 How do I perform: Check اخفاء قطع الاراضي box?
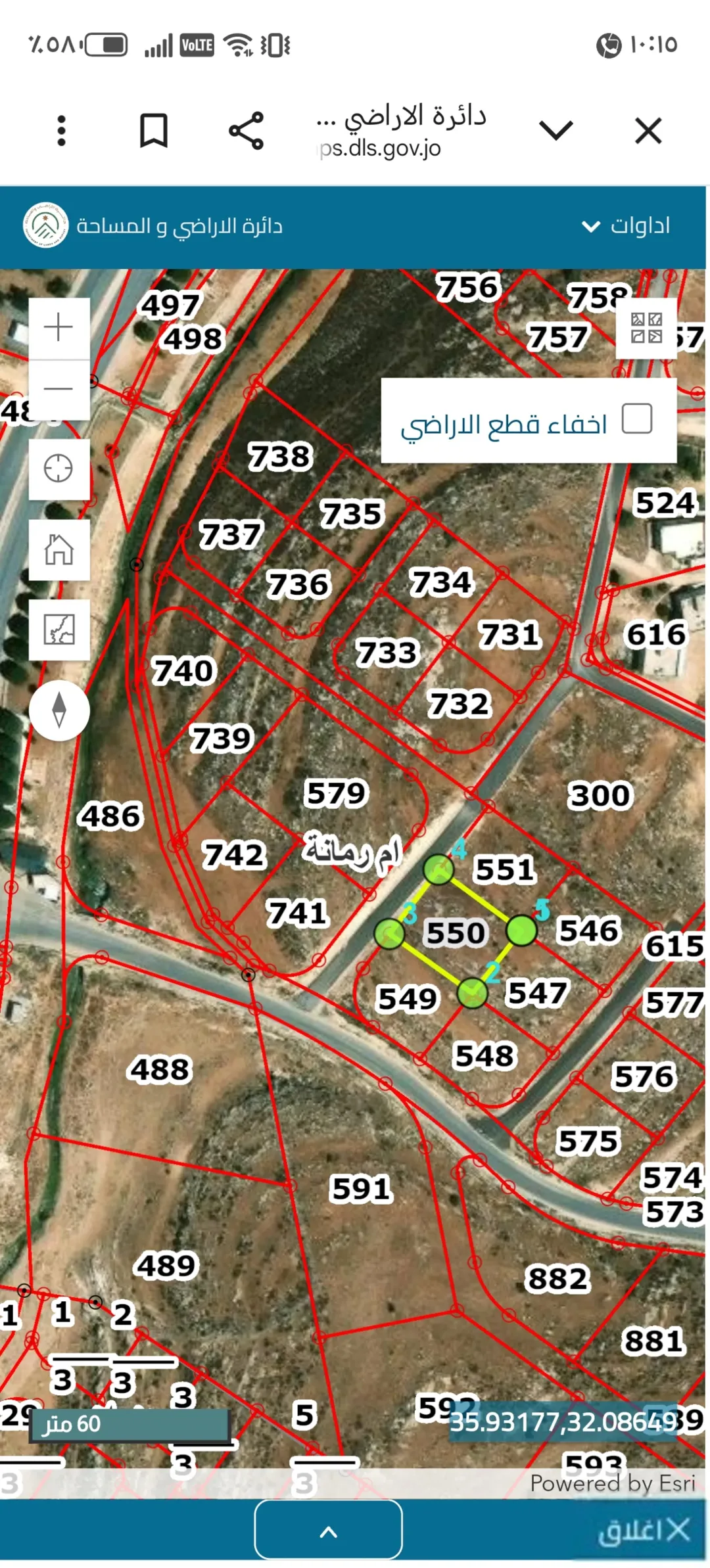coord(636,419)
